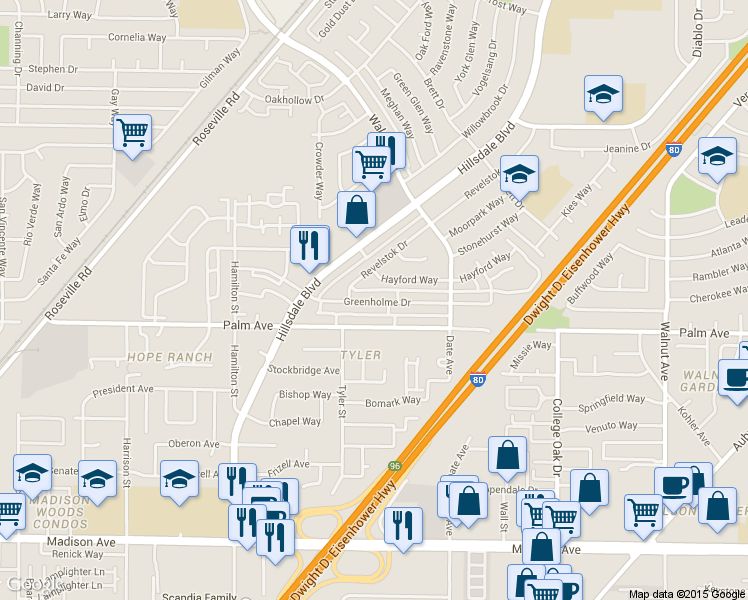Select the school marker by Moorpark Way
Image resolution: width=748 pixels, height=600 pixels.
(519, 175)
